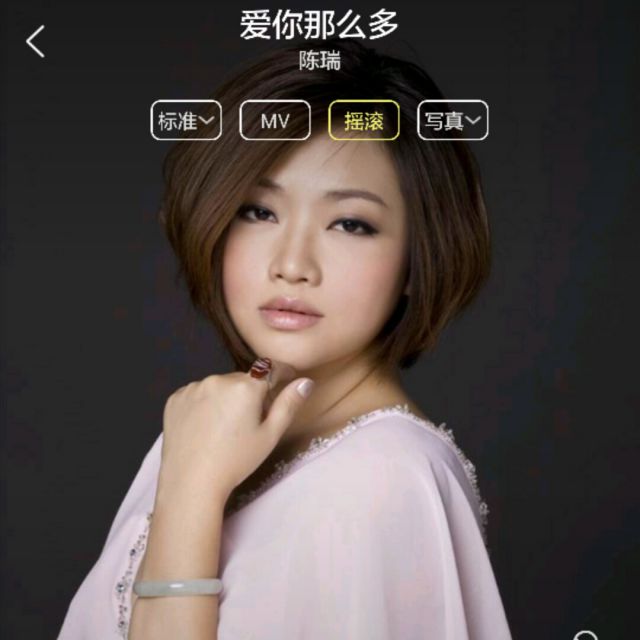Go back using the arrow icon
The width and height of the screenshot is (640, 640).
[x=36, y=41]
